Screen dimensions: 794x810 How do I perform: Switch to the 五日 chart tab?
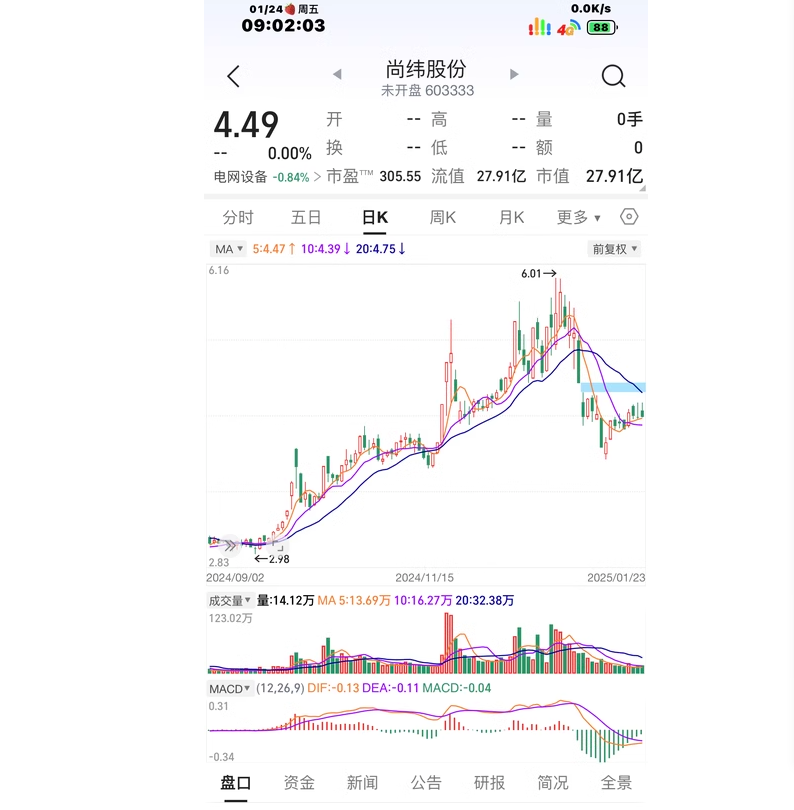[x=306, y=217]
